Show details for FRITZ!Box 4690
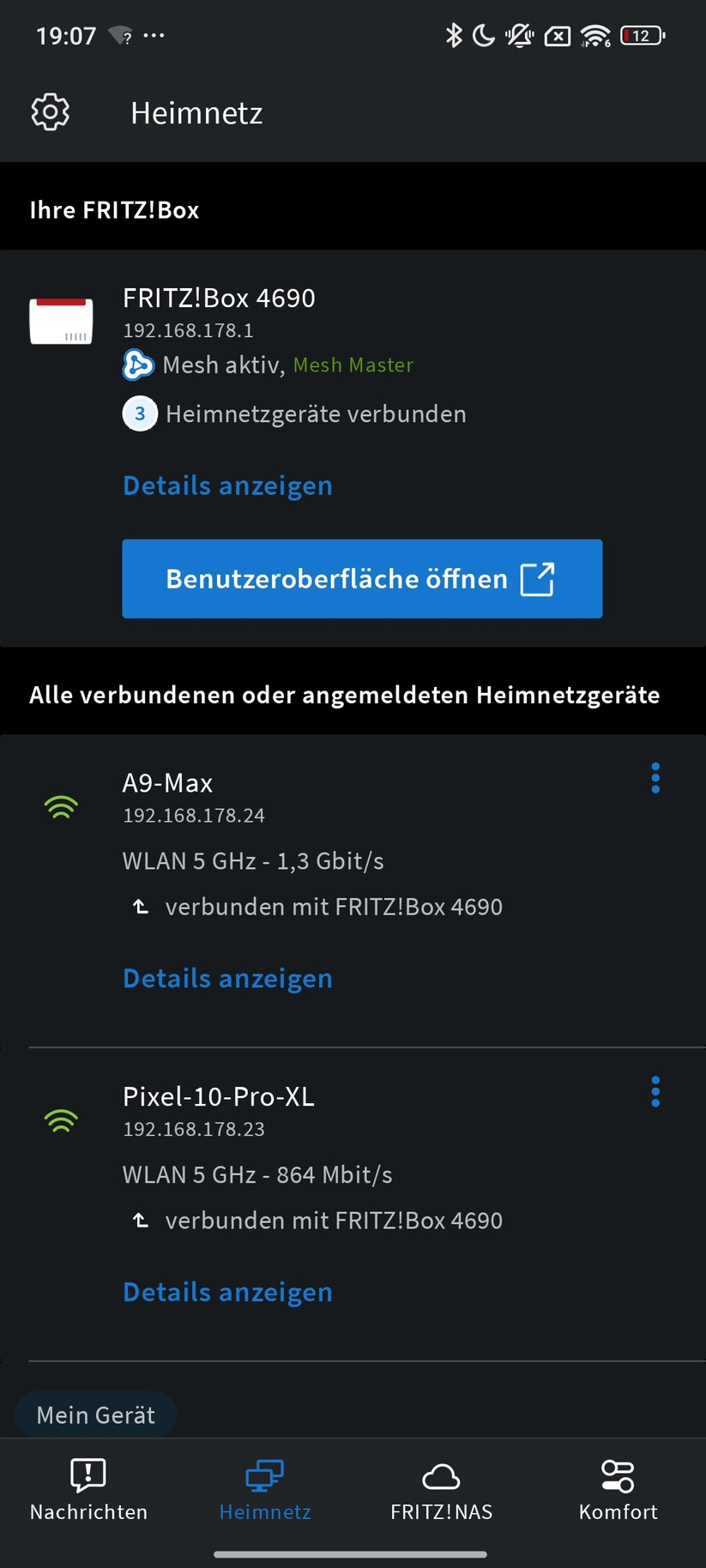The image size is (706, 1568). (226, 485)
